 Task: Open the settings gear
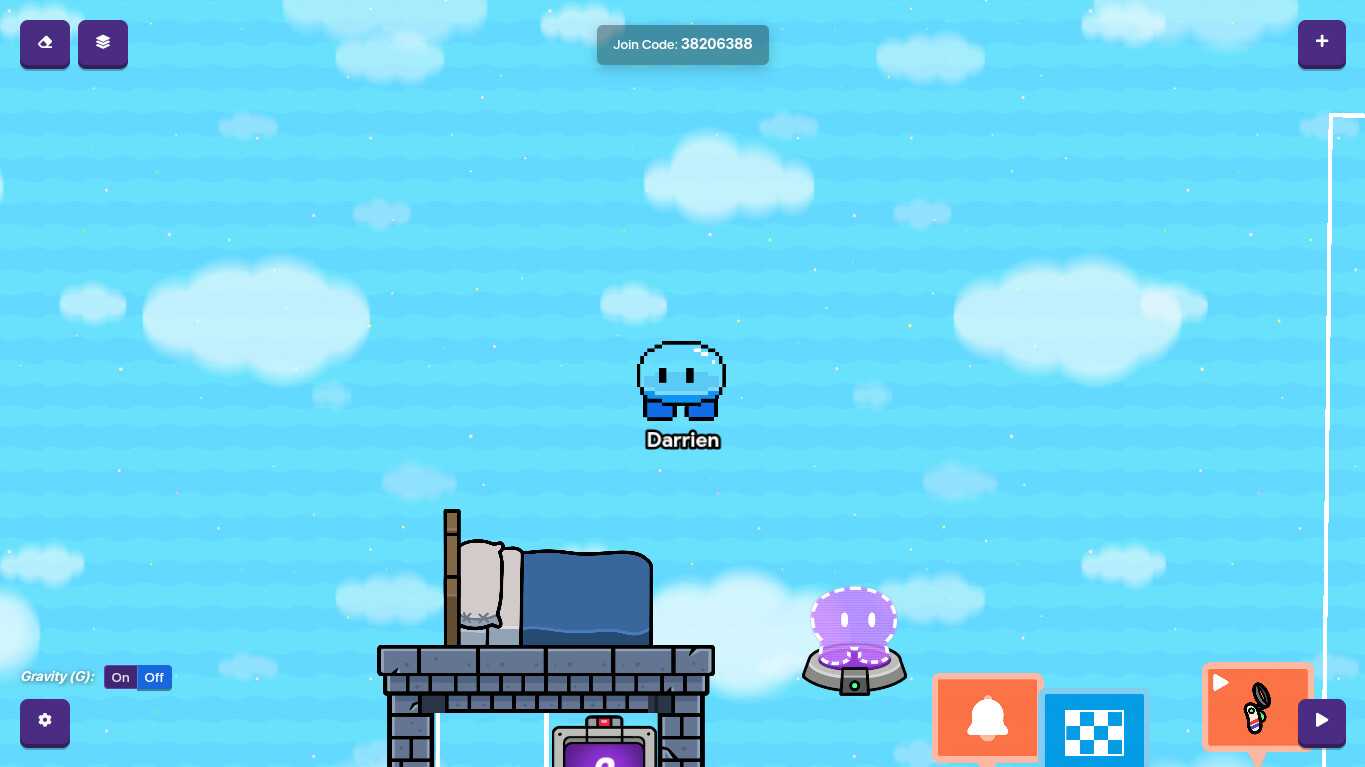pos(45,721)
